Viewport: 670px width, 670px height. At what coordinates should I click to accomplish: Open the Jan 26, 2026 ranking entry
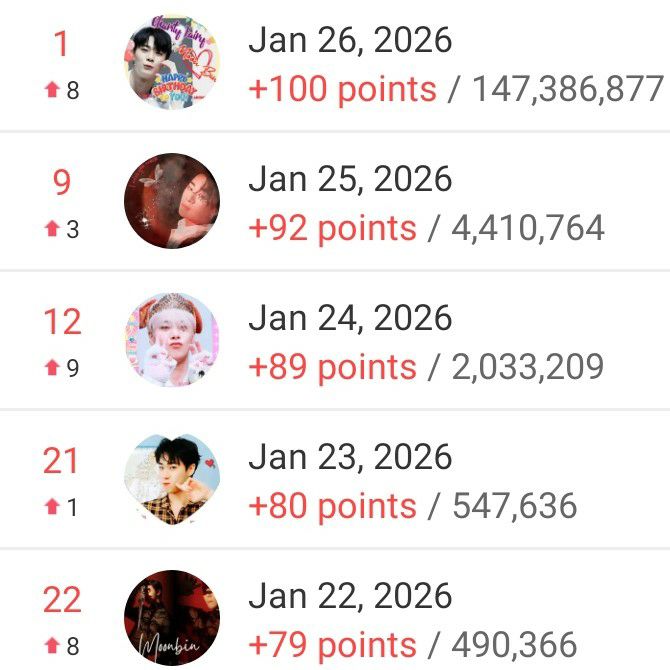tap(350, 41)
